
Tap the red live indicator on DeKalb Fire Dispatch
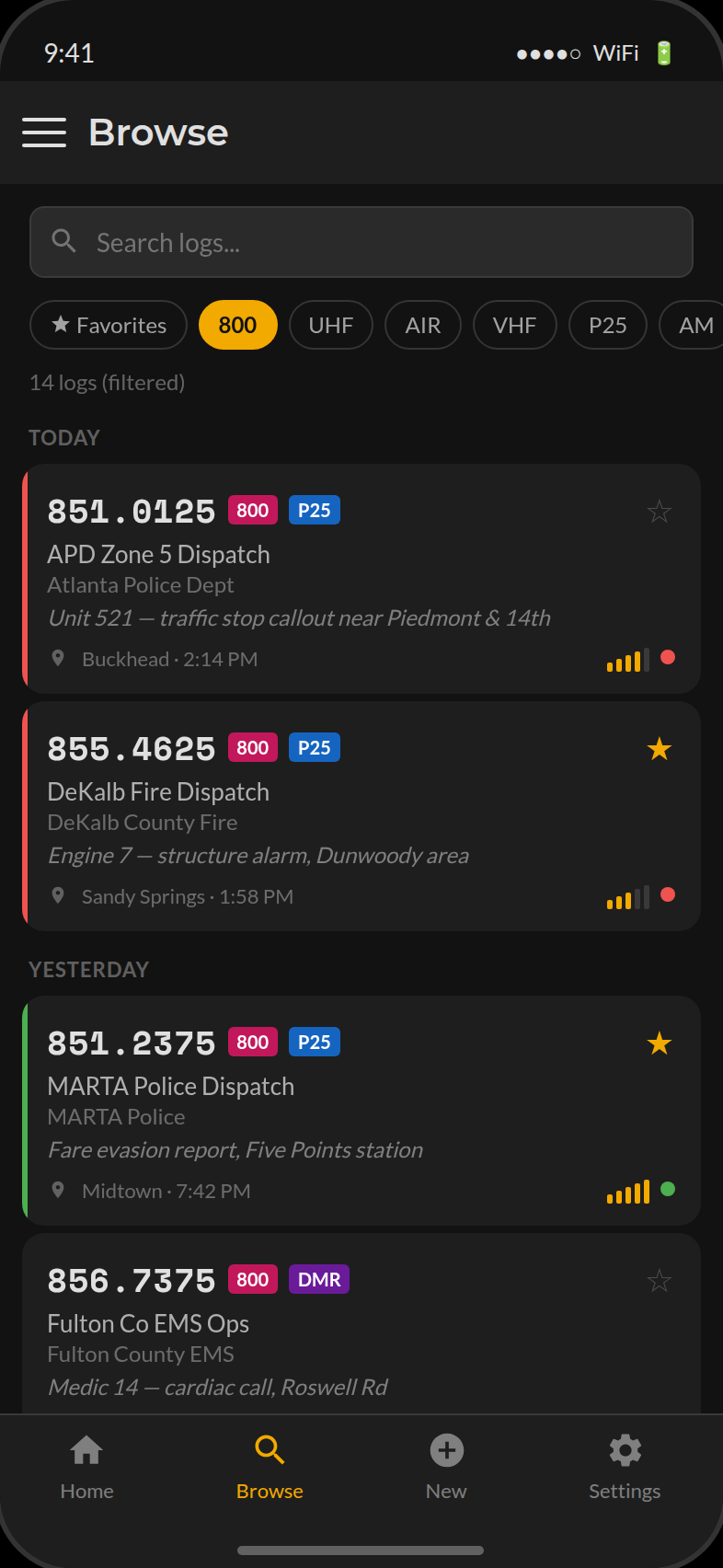(x=668, y=894)
